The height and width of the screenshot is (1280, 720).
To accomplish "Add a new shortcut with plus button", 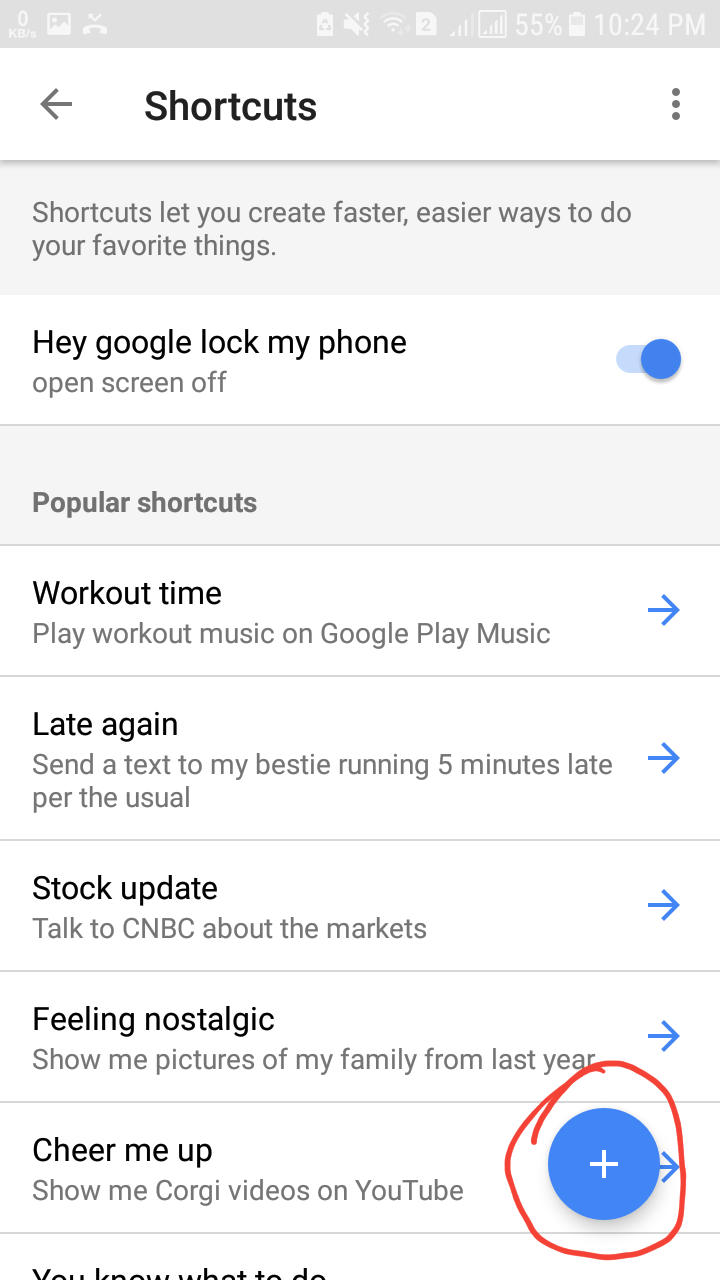I will (x=603, y=1164).
